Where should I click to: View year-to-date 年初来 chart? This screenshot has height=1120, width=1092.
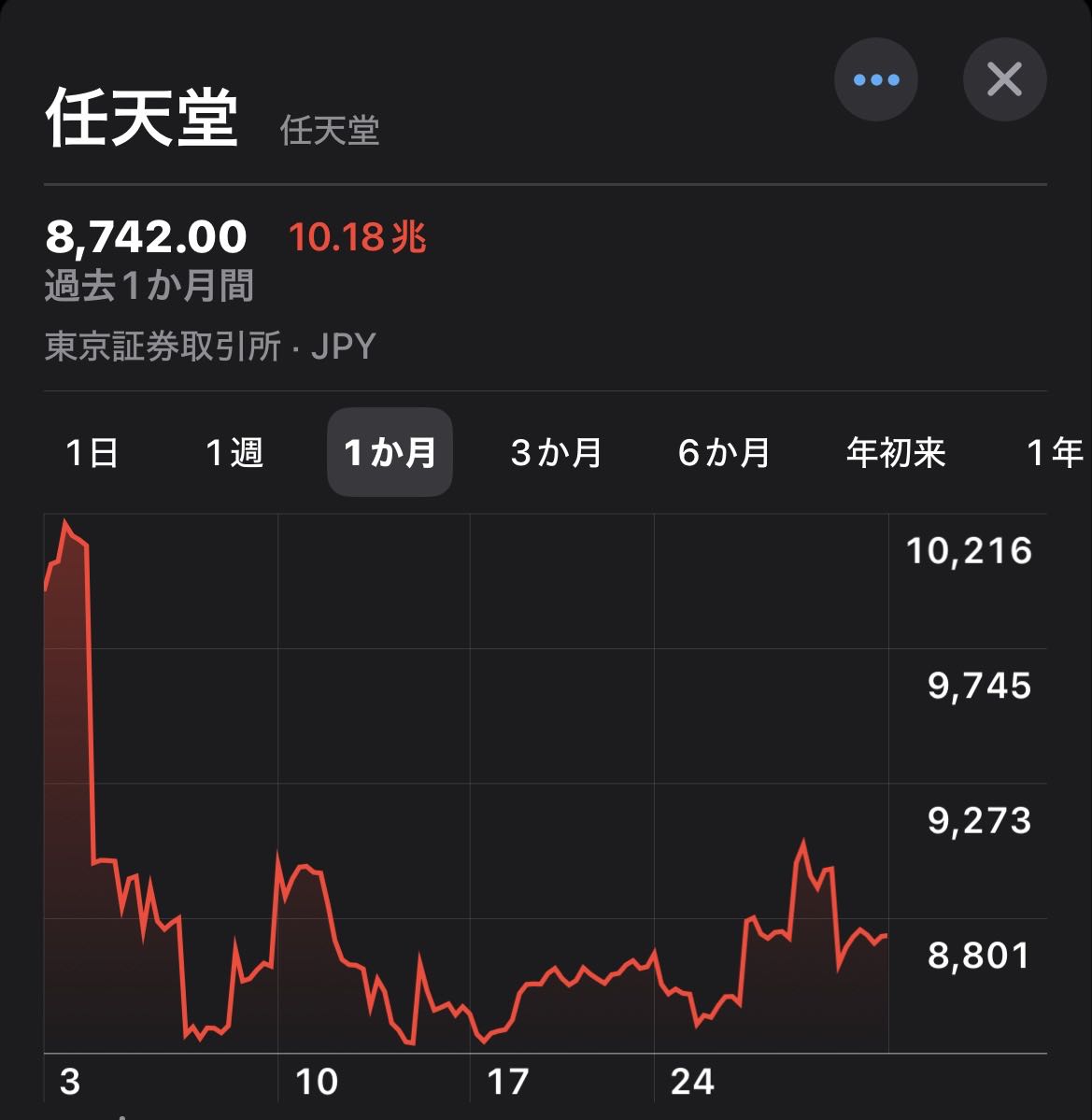pyautogui.click(x=896, y=453)
